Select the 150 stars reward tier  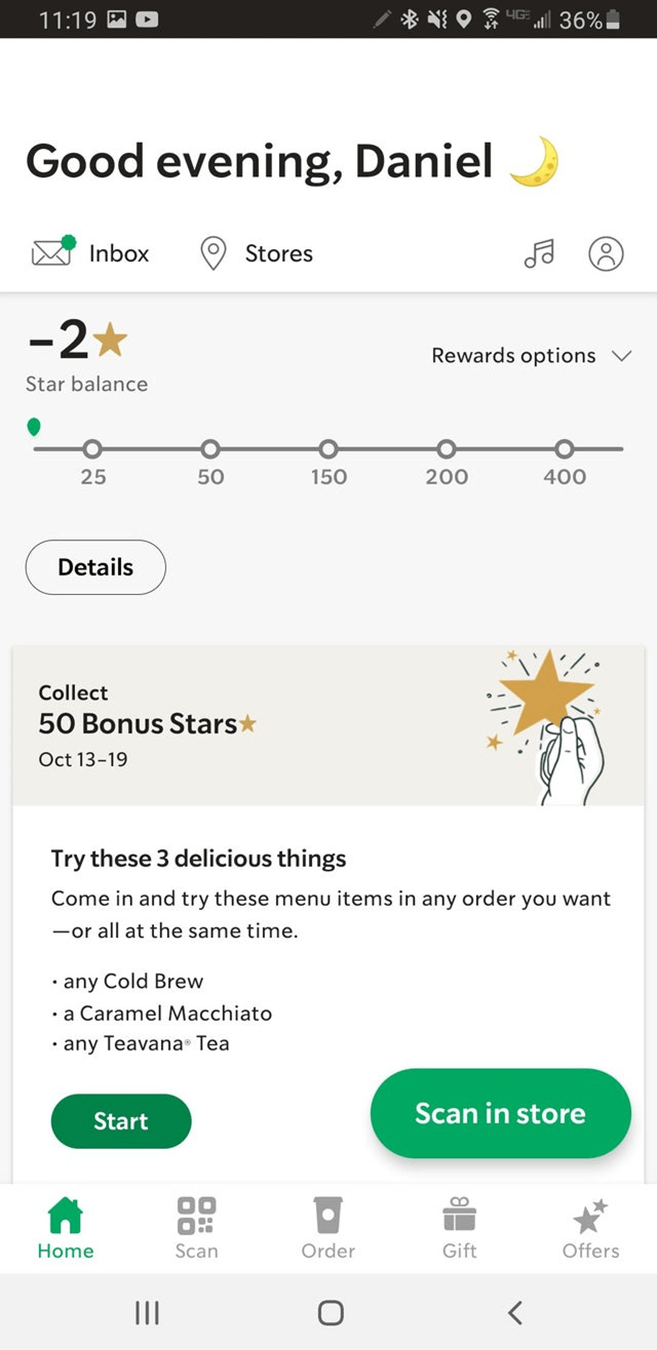click(x=328, y=449)
